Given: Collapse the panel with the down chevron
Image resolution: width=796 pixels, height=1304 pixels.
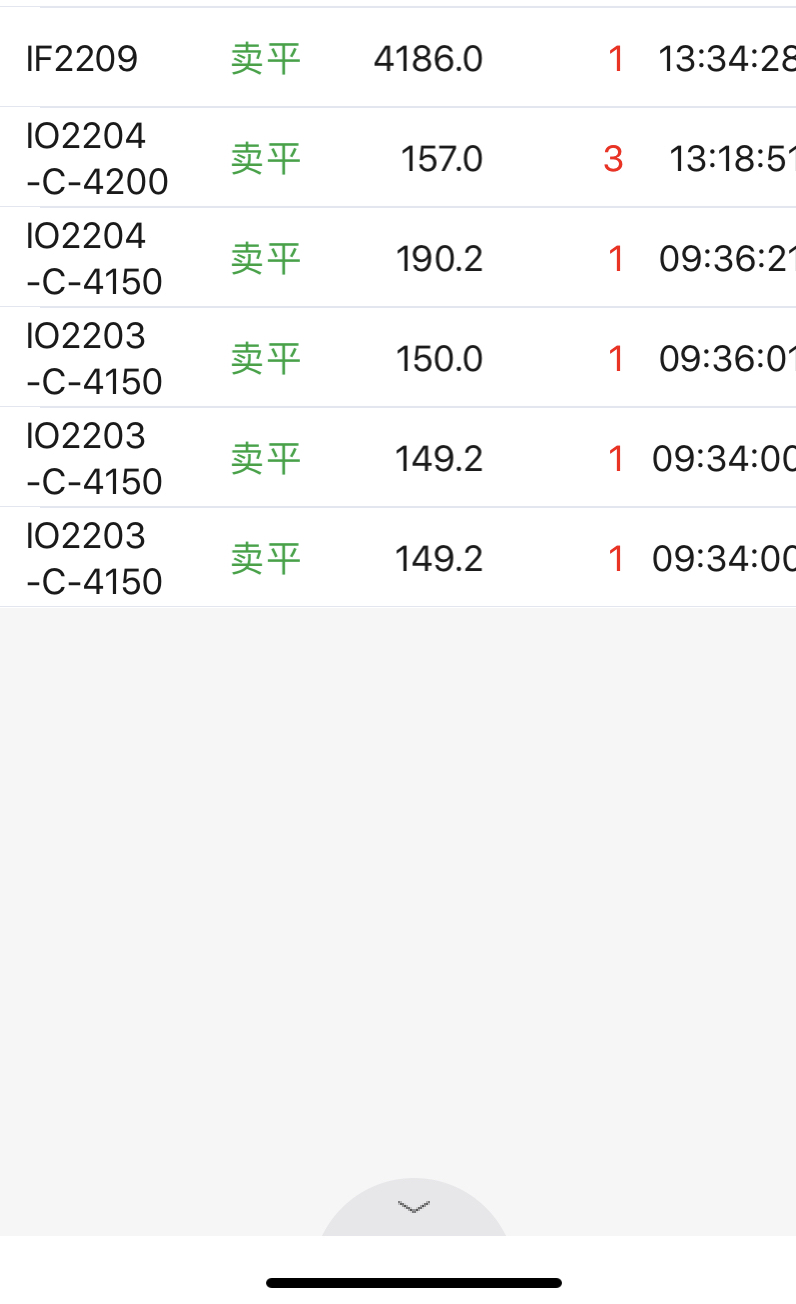Looking at the screenshot, I should click(413, 1207).
